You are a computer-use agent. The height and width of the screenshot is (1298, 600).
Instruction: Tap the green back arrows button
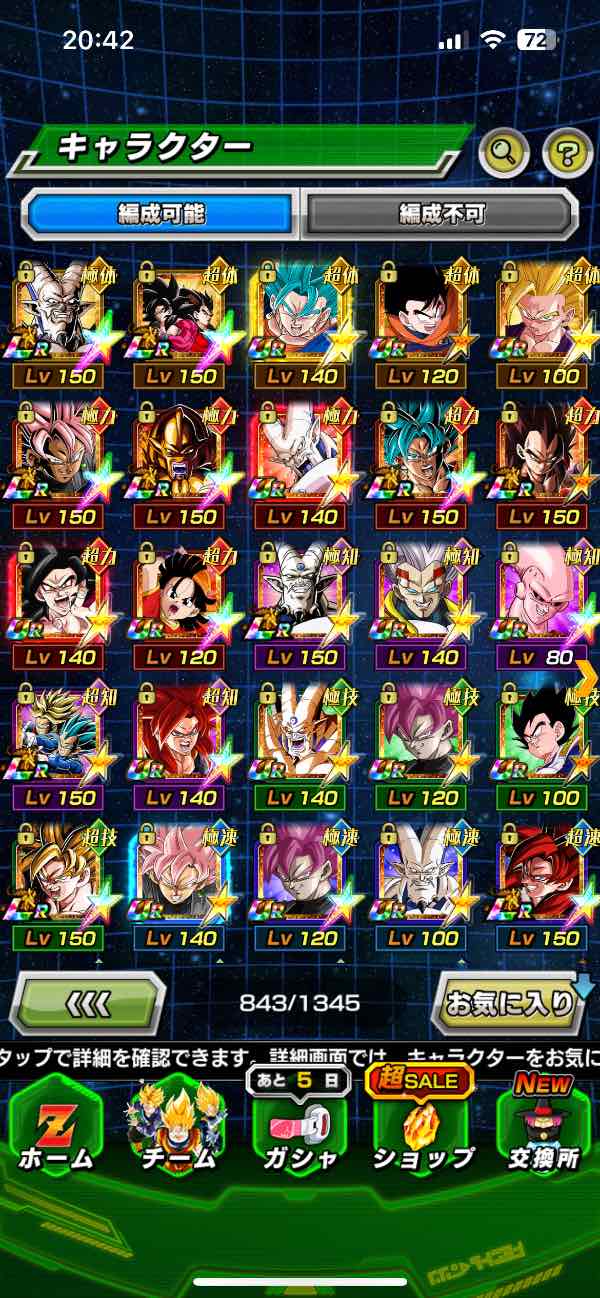click(x=87, y=1003)
